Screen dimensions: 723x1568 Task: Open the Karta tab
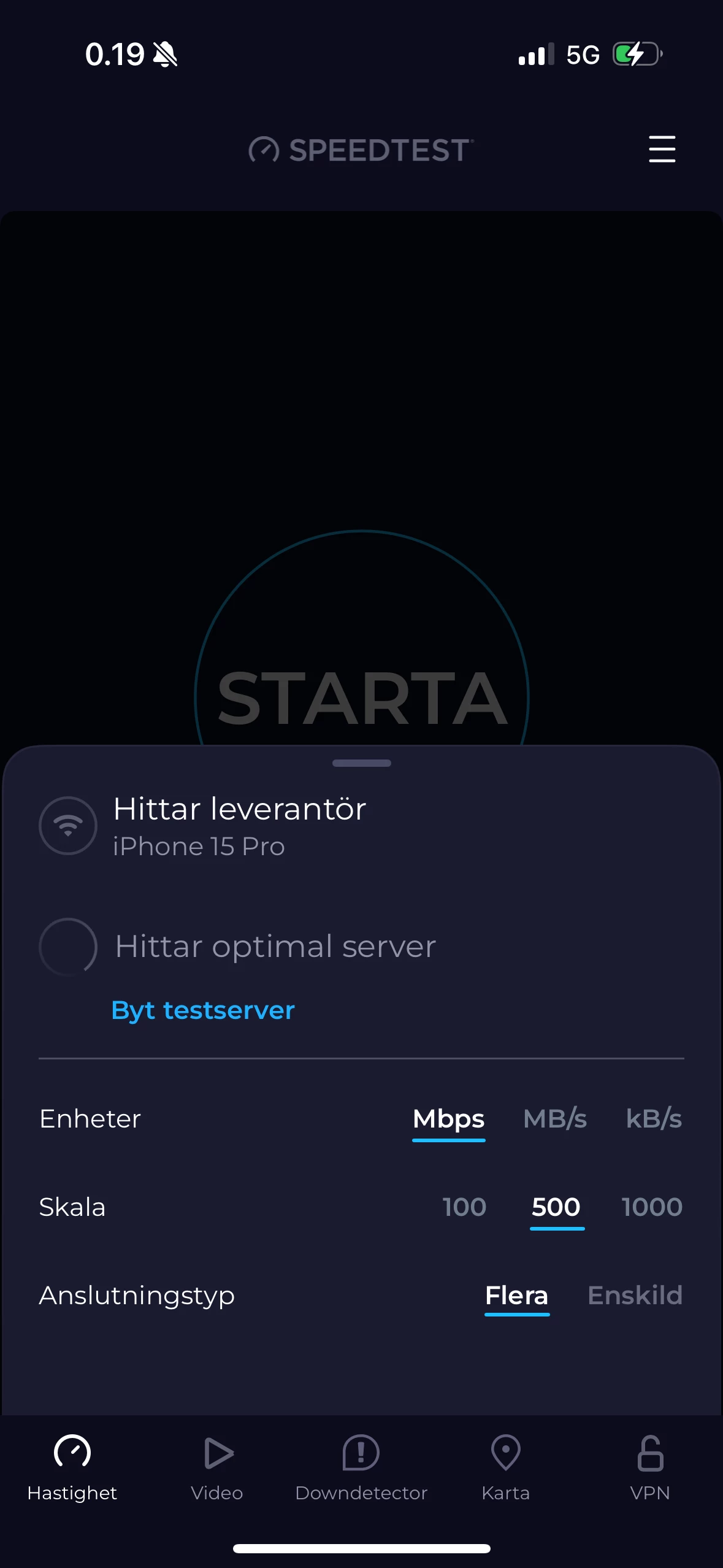point(506,1467)
